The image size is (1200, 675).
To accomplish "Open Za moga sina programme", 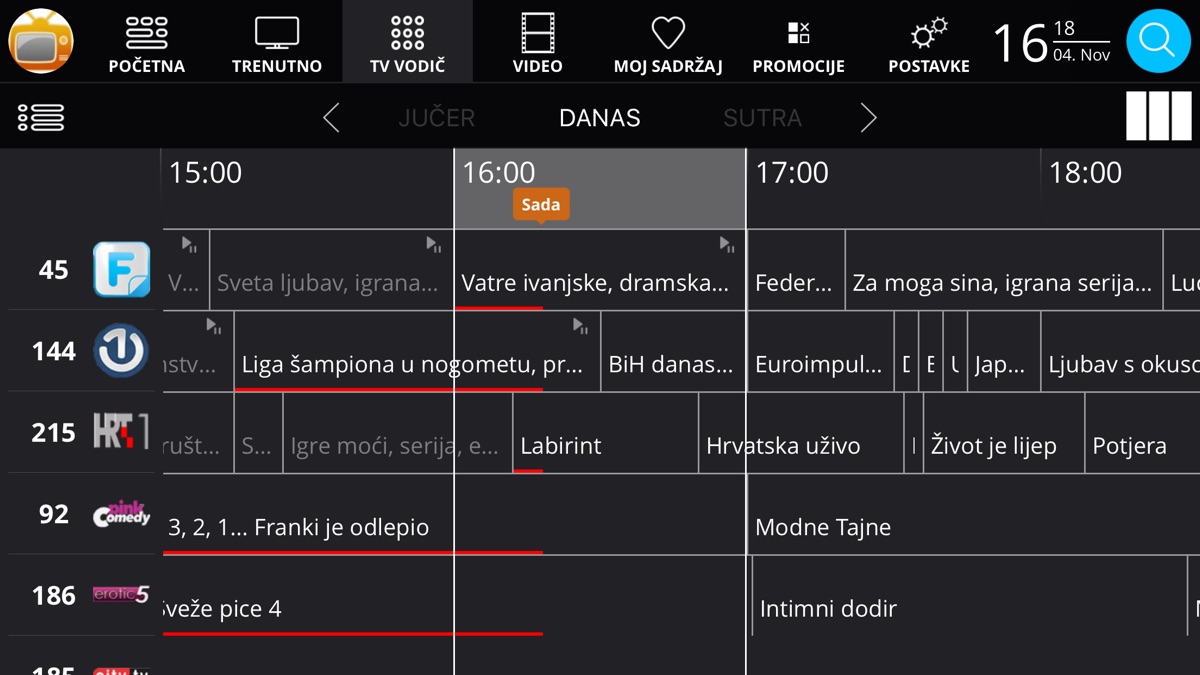I will [x=1002, y=283].
